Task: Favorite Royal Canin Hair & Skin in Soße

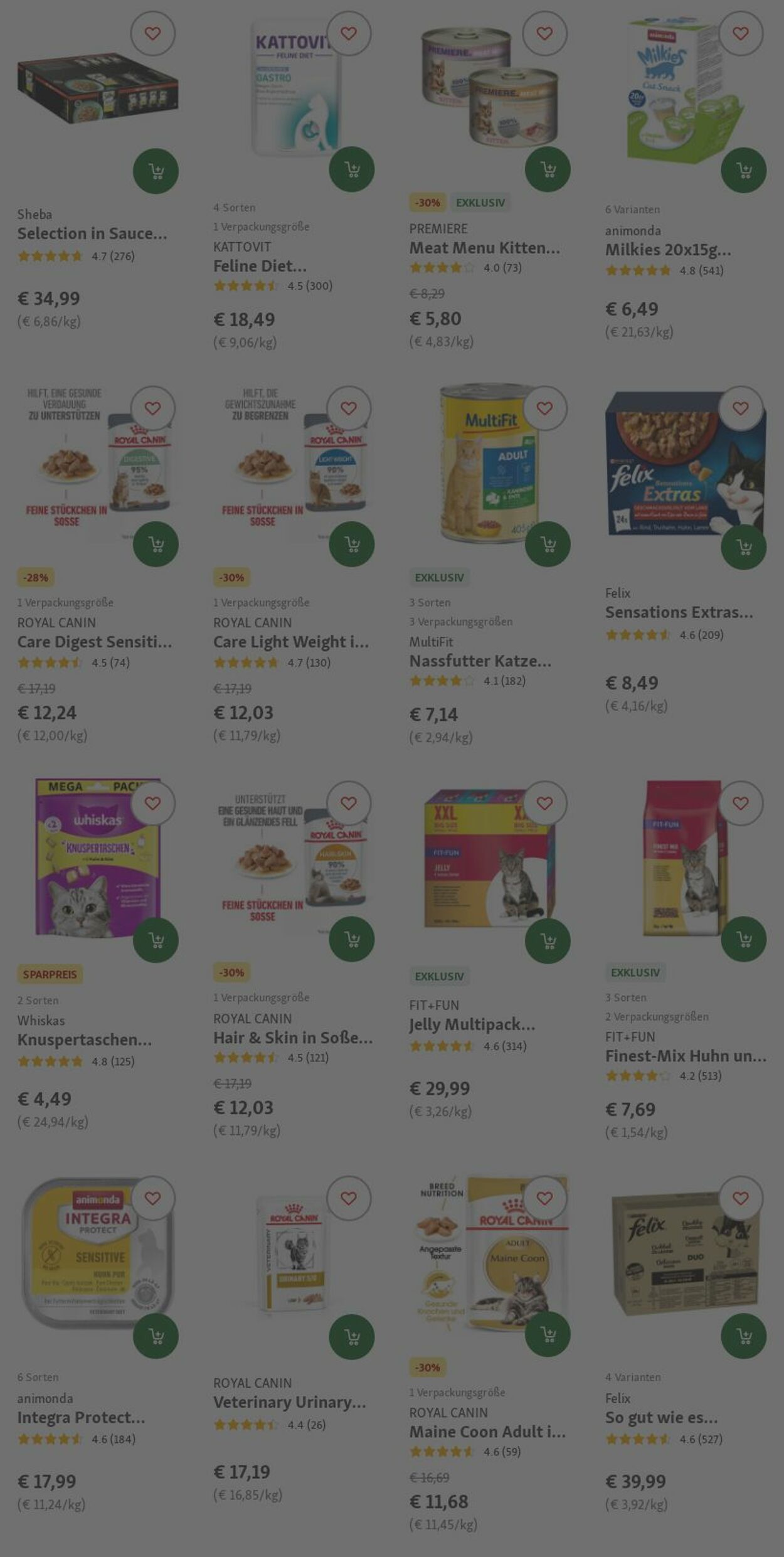Action: pyautogui.click(x=349, y=803)
